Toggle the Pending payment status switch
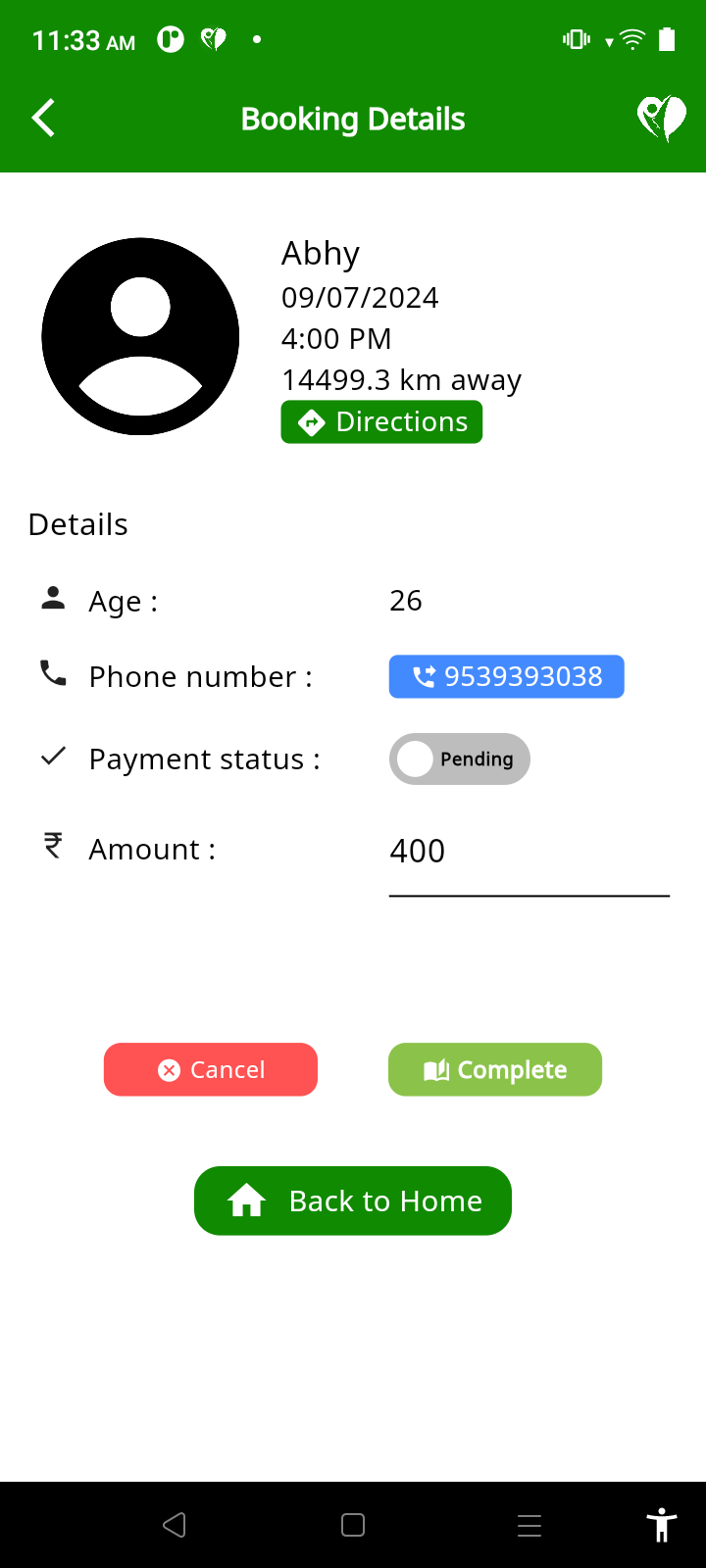706x1568 pixels. 459,759
